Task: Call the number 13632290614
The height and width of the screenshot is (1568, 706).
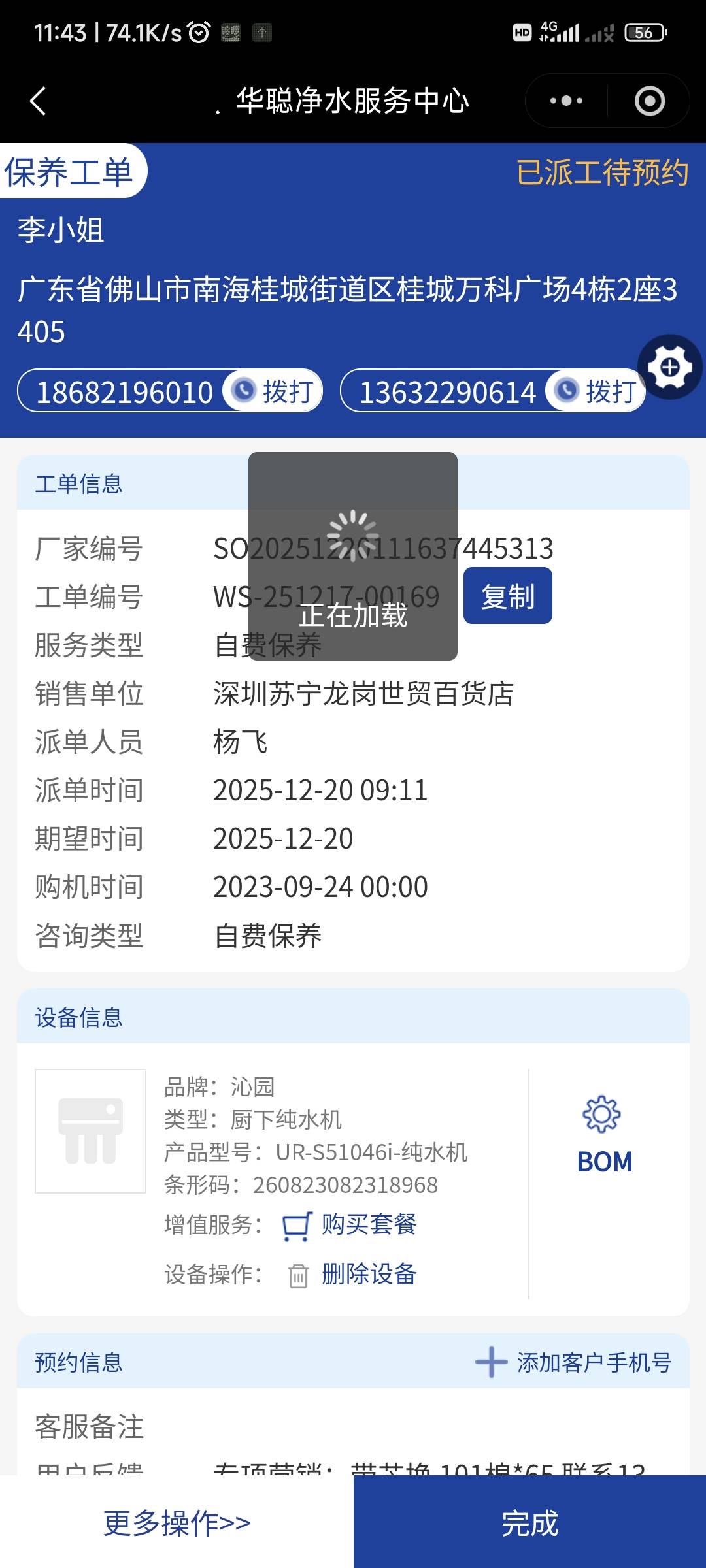Action: coord(596,391)
